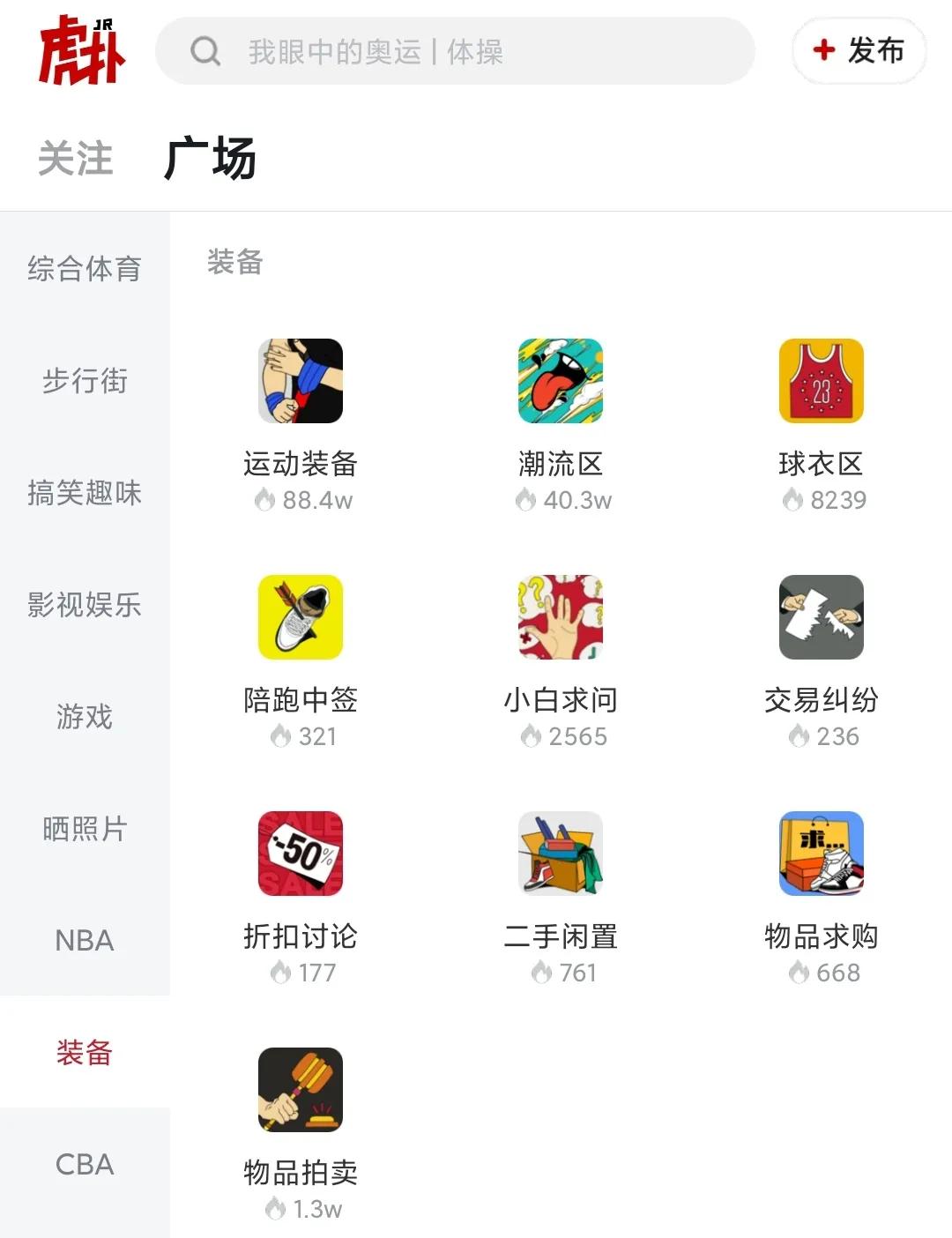
Task: Click the 发布 publish button
Action: 858,52
